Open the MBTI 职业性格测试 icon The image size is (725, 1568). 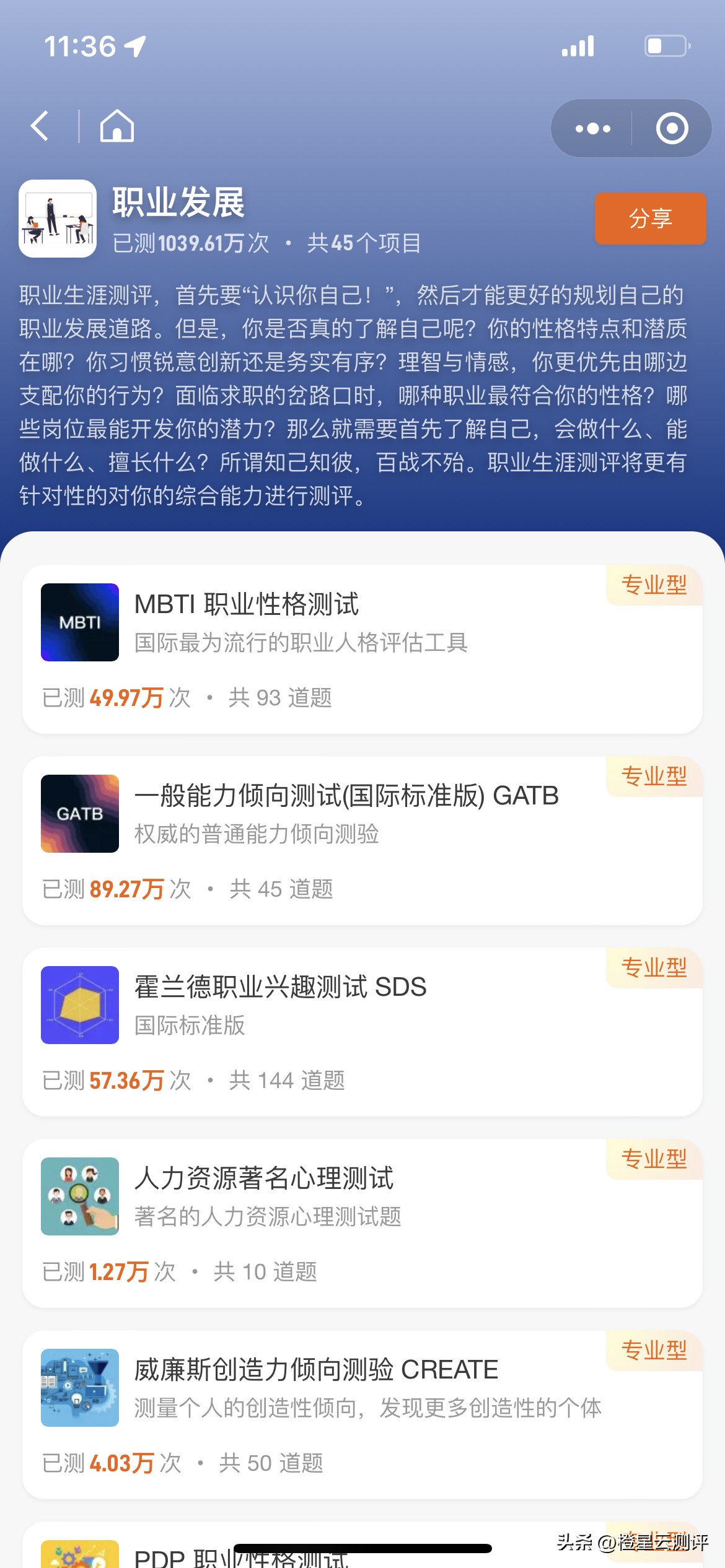(79, 622)
